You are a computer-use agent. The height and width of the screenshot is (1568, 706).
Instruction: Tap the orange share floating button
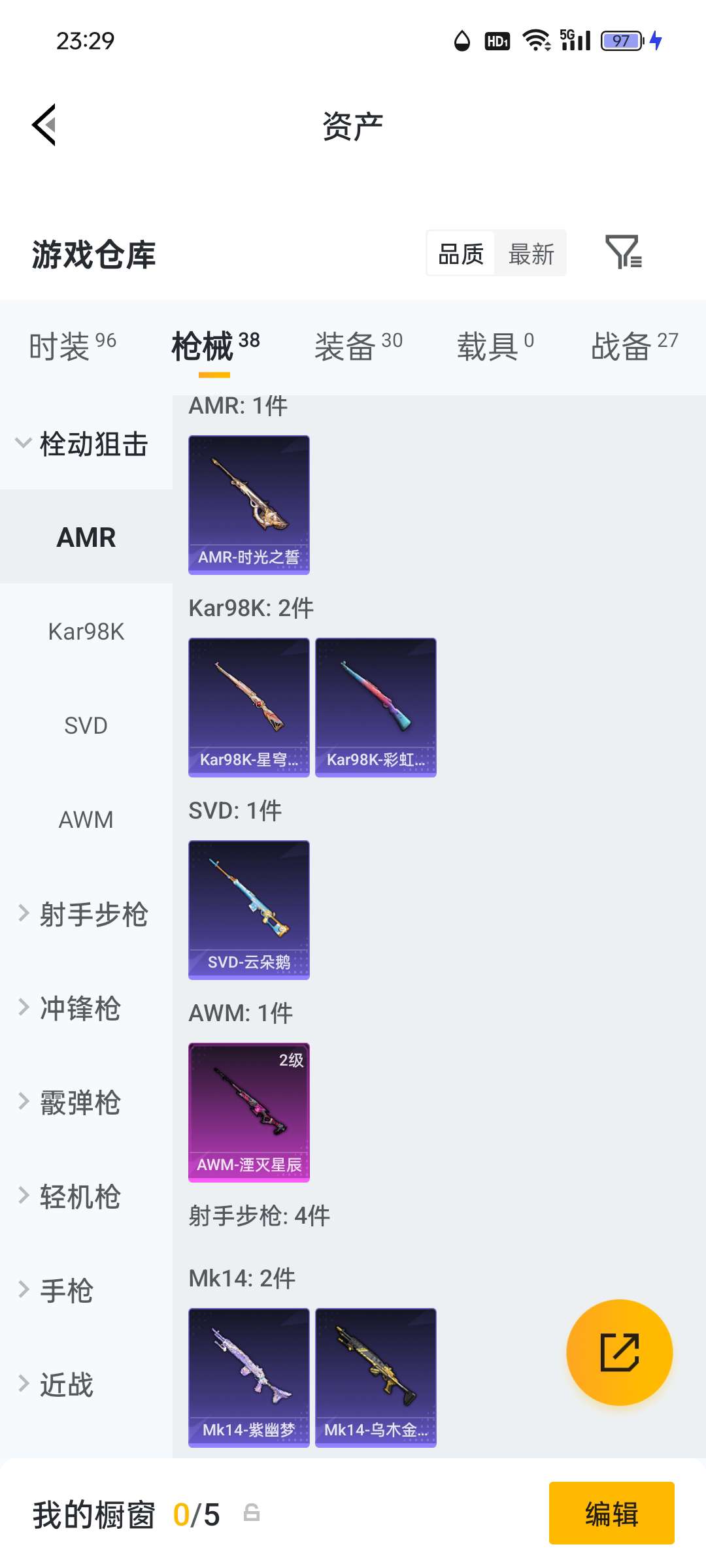pos(619,1352)
